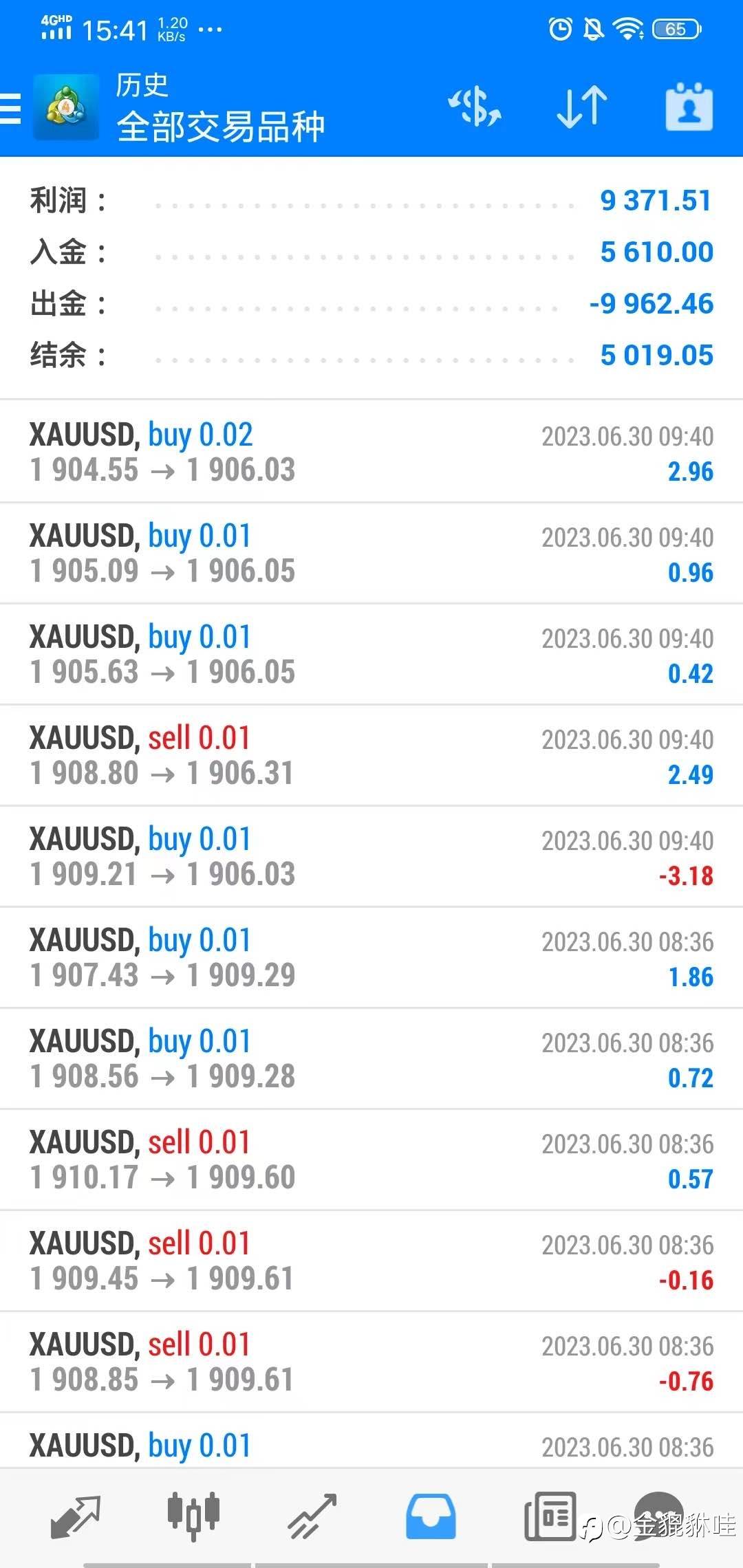
Task: Open the news tab
Action: click(550, 1516)
